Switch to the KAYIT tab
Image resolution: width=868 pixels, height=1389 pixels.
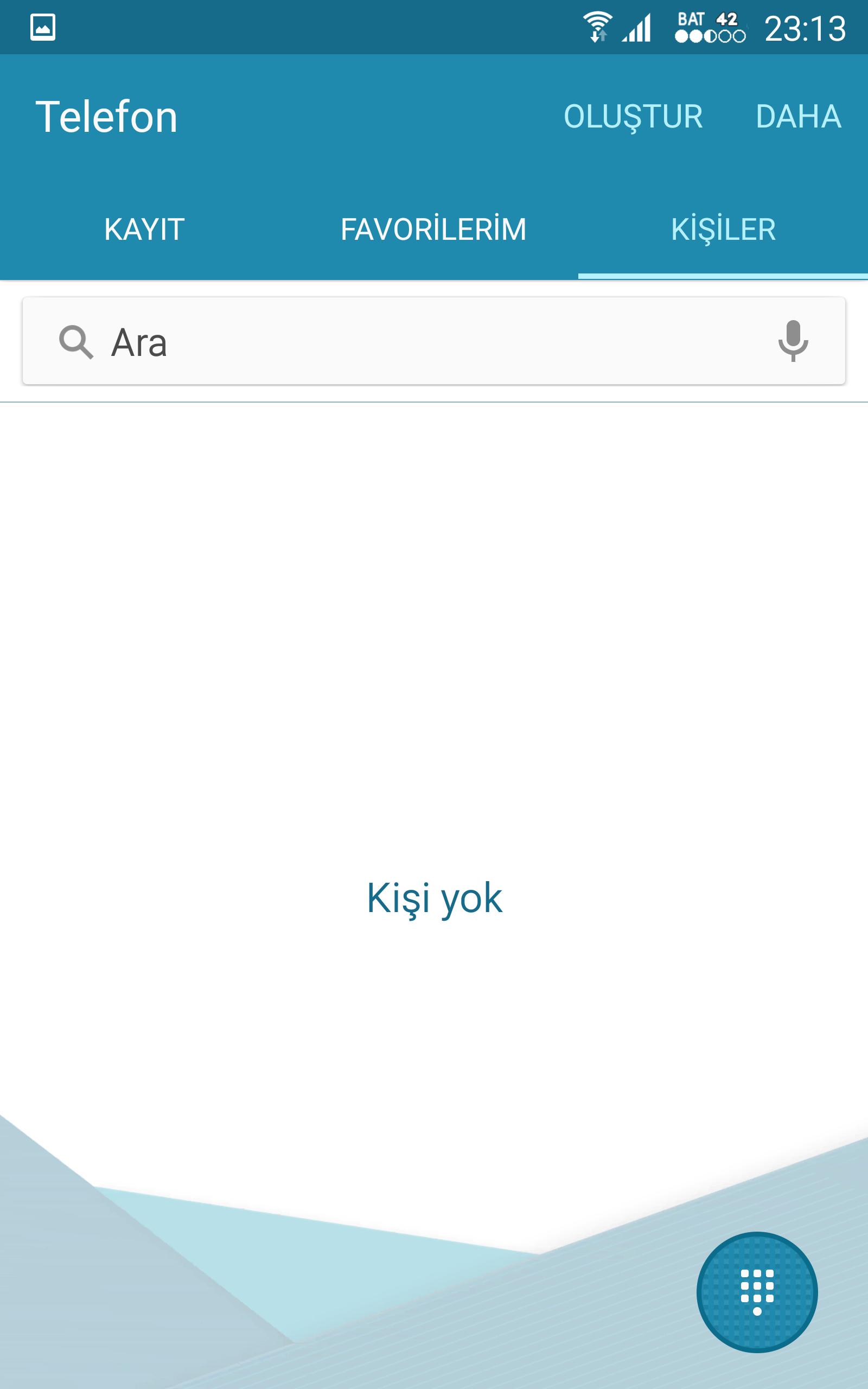point(145,230)
